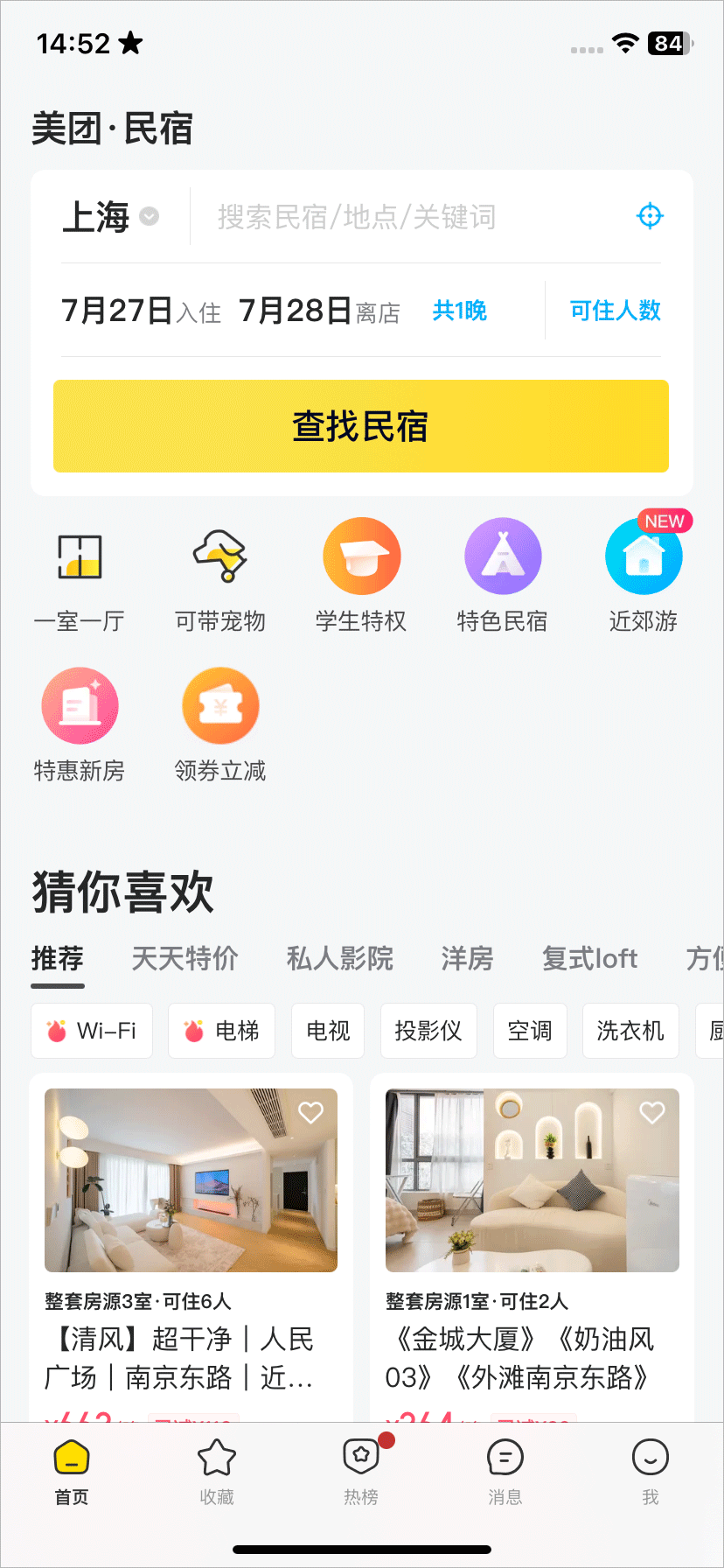Switch to the 天天特价 tab
The image size is (724, 1568).
184,958
